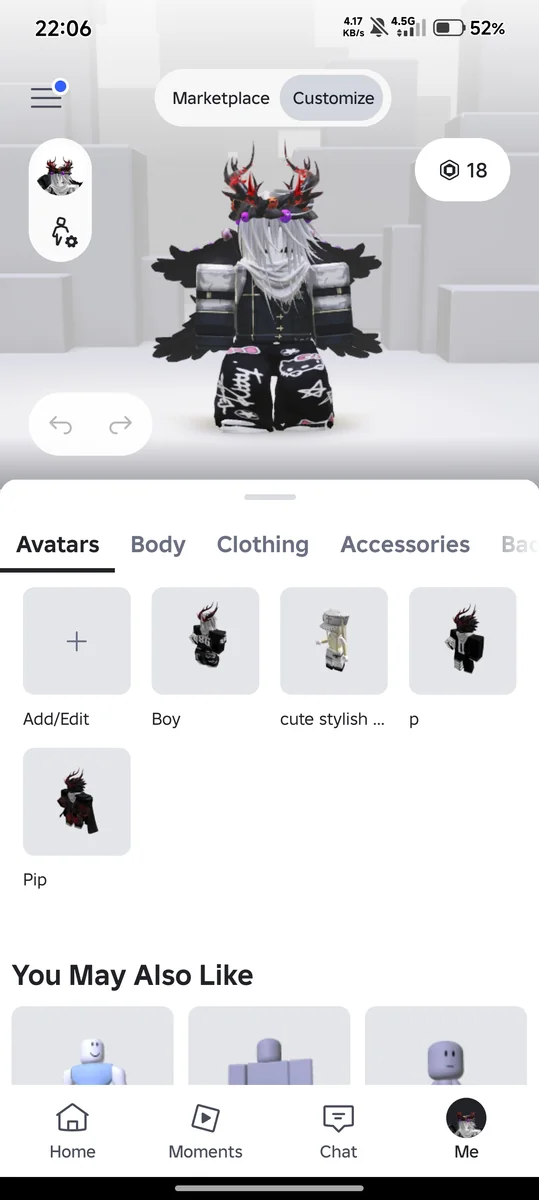
Task: Switch to the Body tab
Action: [158, 545]
